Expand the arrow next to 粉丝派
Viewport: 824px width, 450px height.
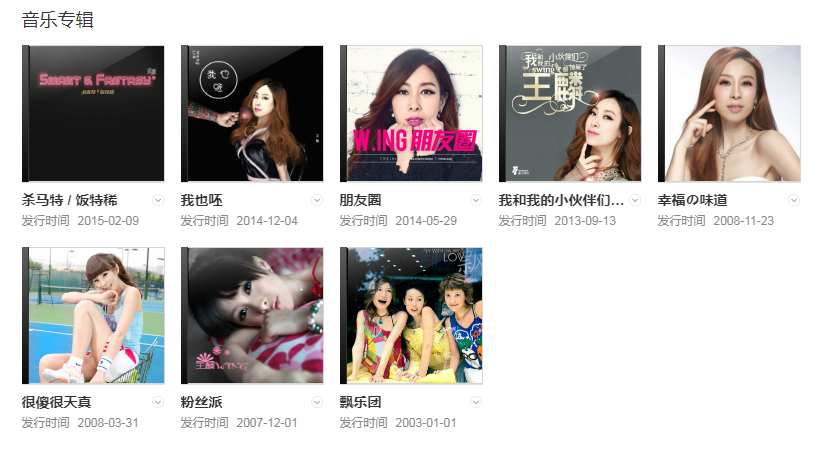coord(317,402)
